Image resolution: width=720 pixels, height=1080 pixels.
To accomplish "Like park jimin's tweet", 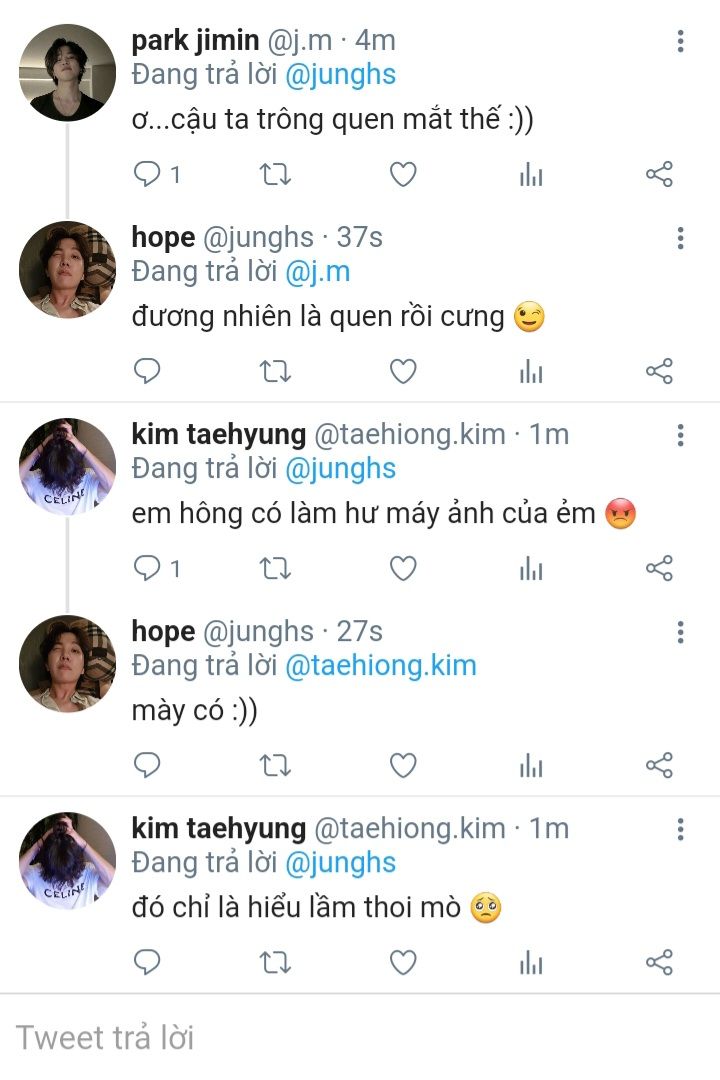I will 402,175.
